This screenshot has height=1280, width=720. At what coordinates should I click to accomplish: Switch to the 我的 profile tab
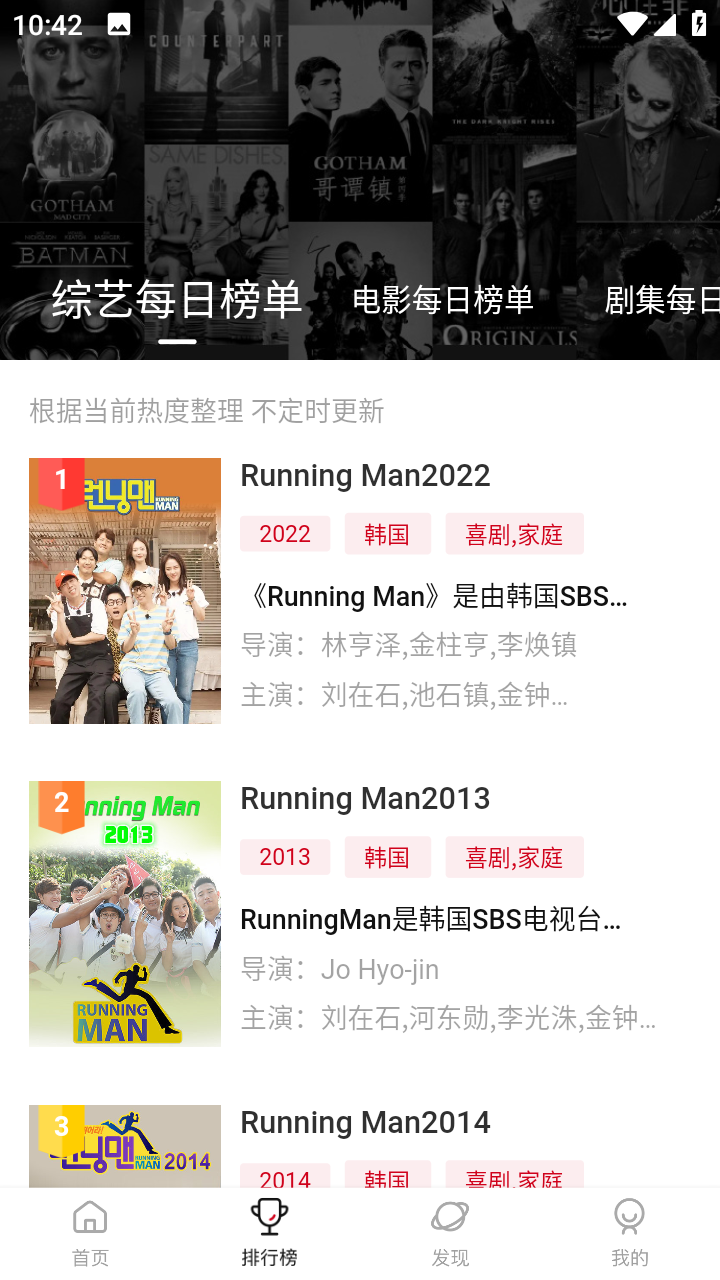pos(629,1232)
